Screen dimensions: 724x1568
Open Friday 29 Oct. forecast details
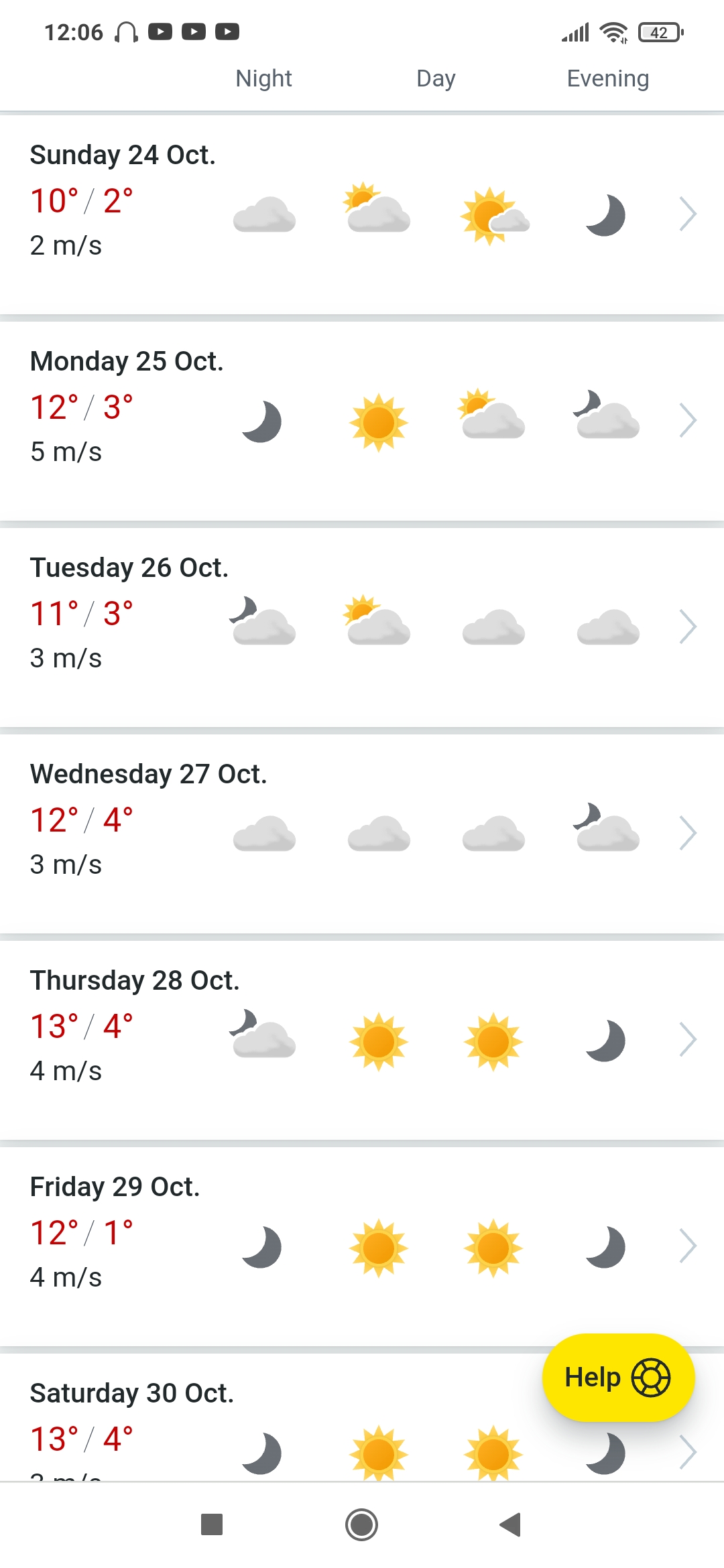pos(688,1246)
